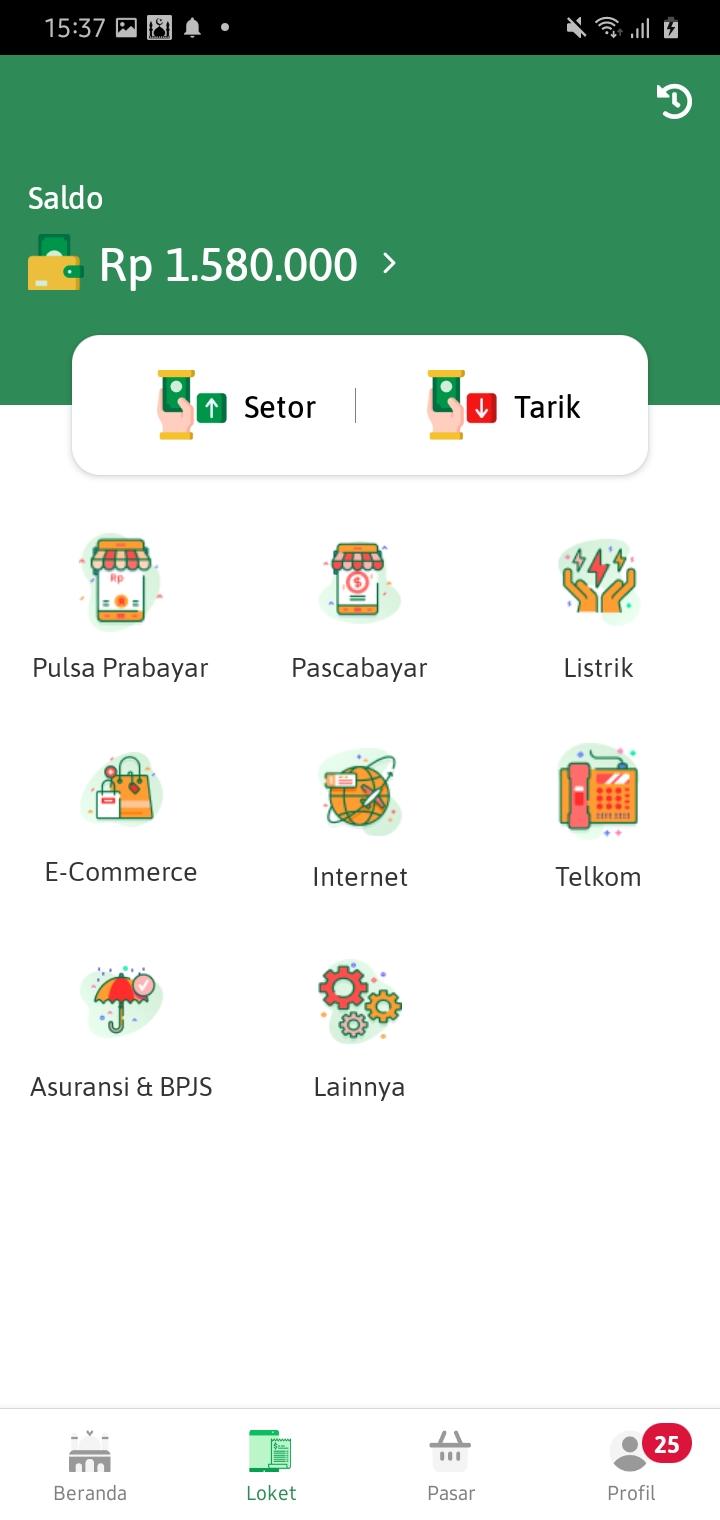Select the Loket tab
This screenshot has width=720, height=1520.
(x=270, y=1465)
